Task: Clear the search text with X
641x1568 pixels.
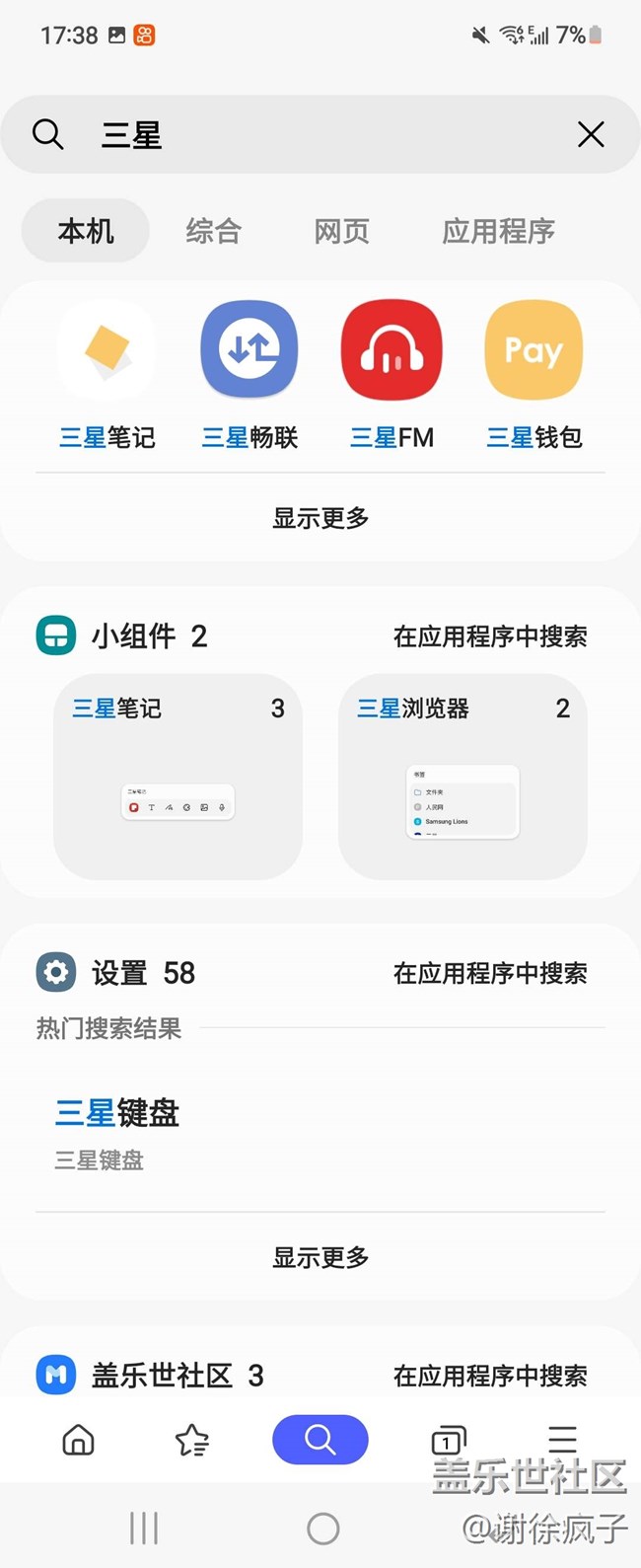Action: point(591,134)
